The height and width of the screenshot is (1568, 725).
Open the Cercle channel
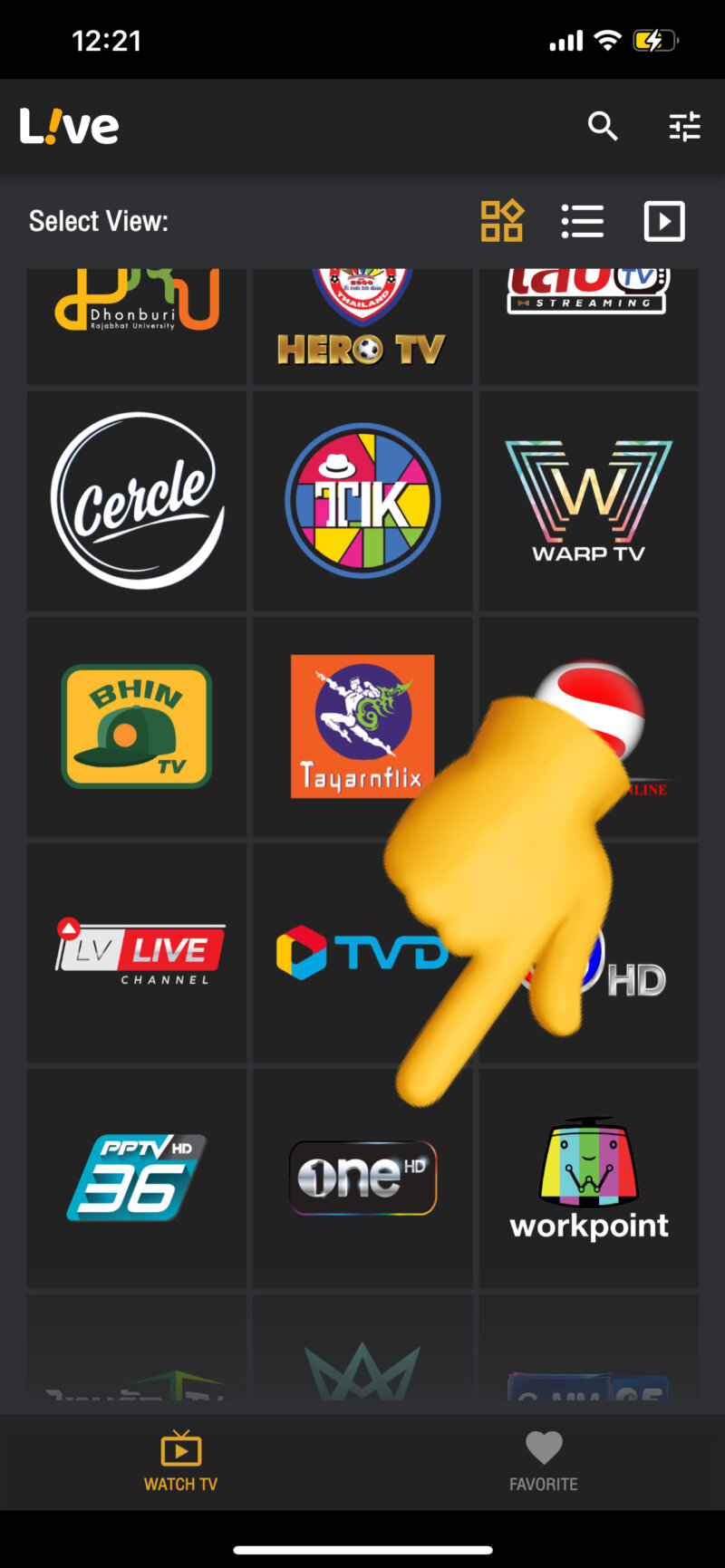[137, 501]
